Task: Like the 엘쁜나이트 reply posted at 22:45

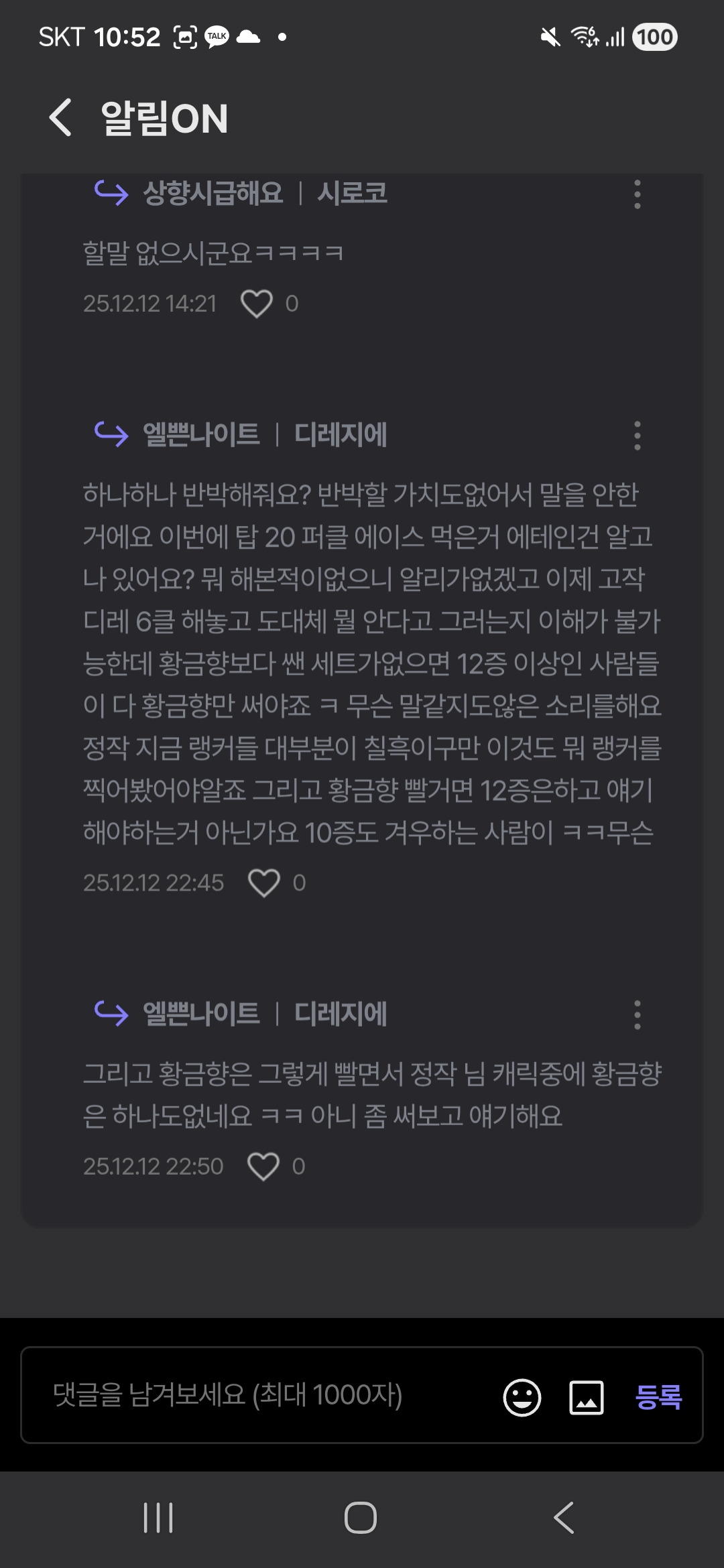Action: pyautogui.click(x=264, y=883)
